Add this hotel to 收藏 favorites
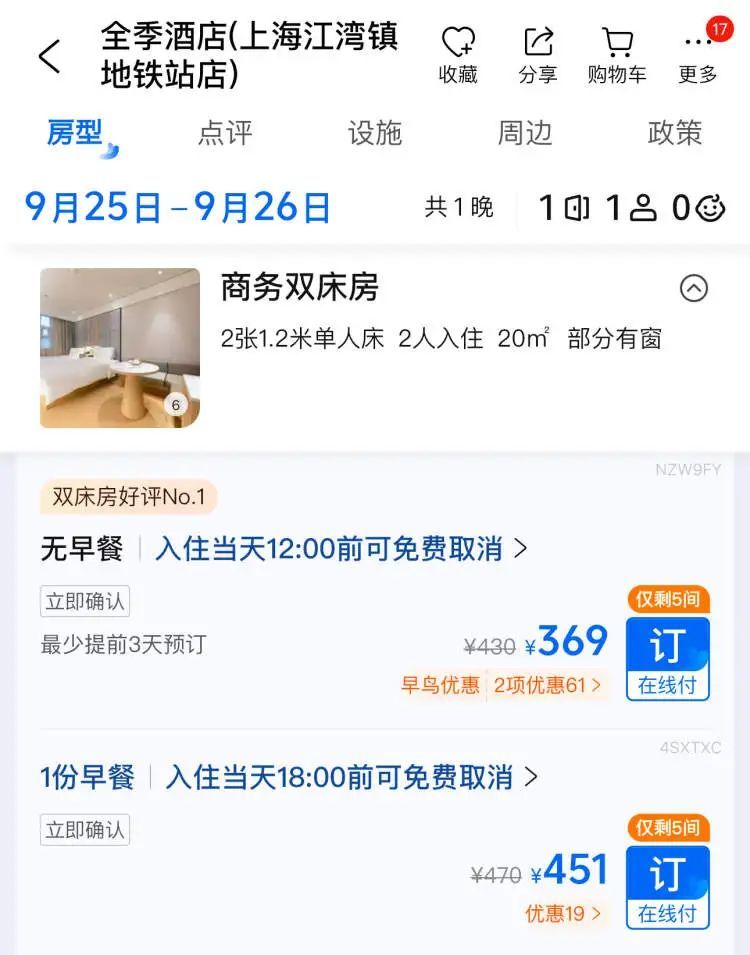Screen dimensions: 750x955 click(458, 55)
